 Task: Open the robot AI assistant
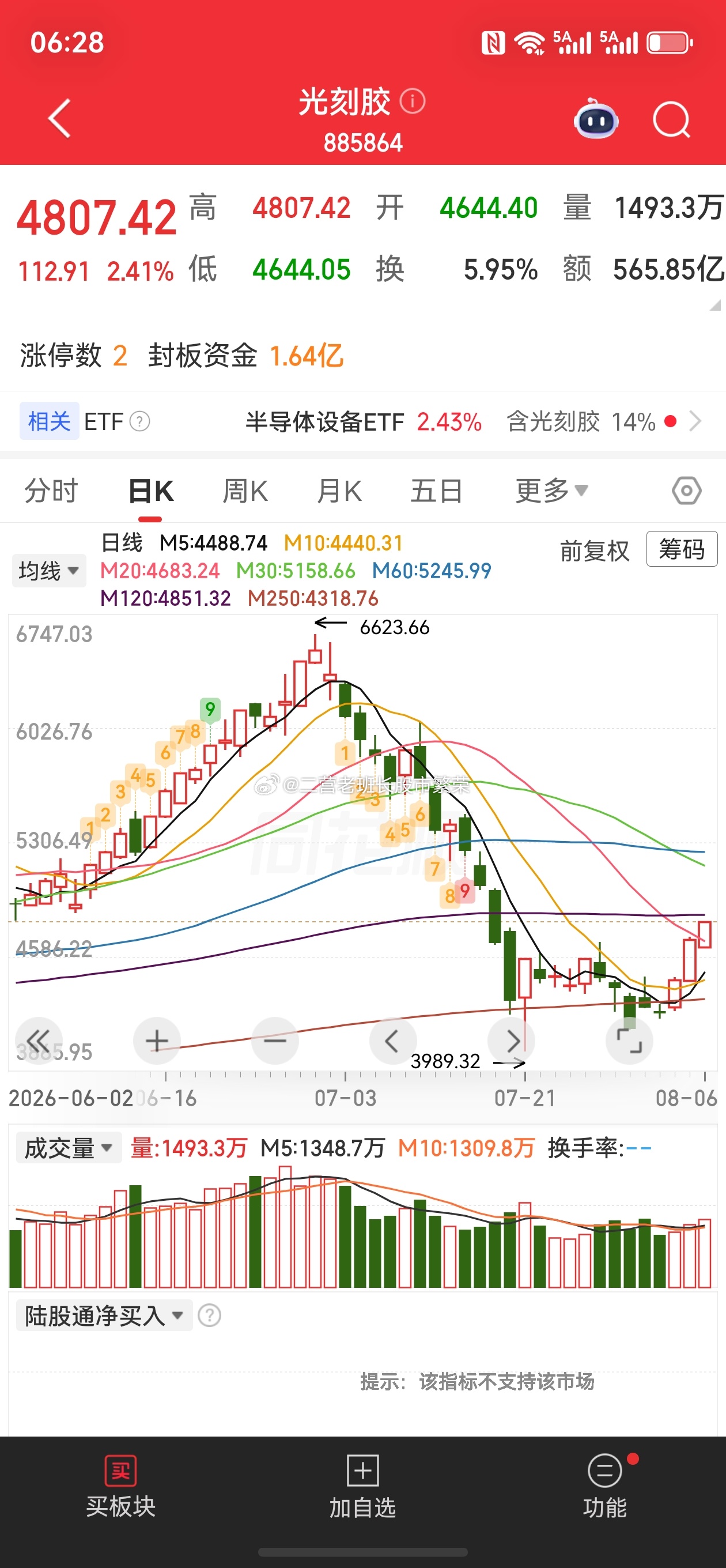click(x=596, y=119)
